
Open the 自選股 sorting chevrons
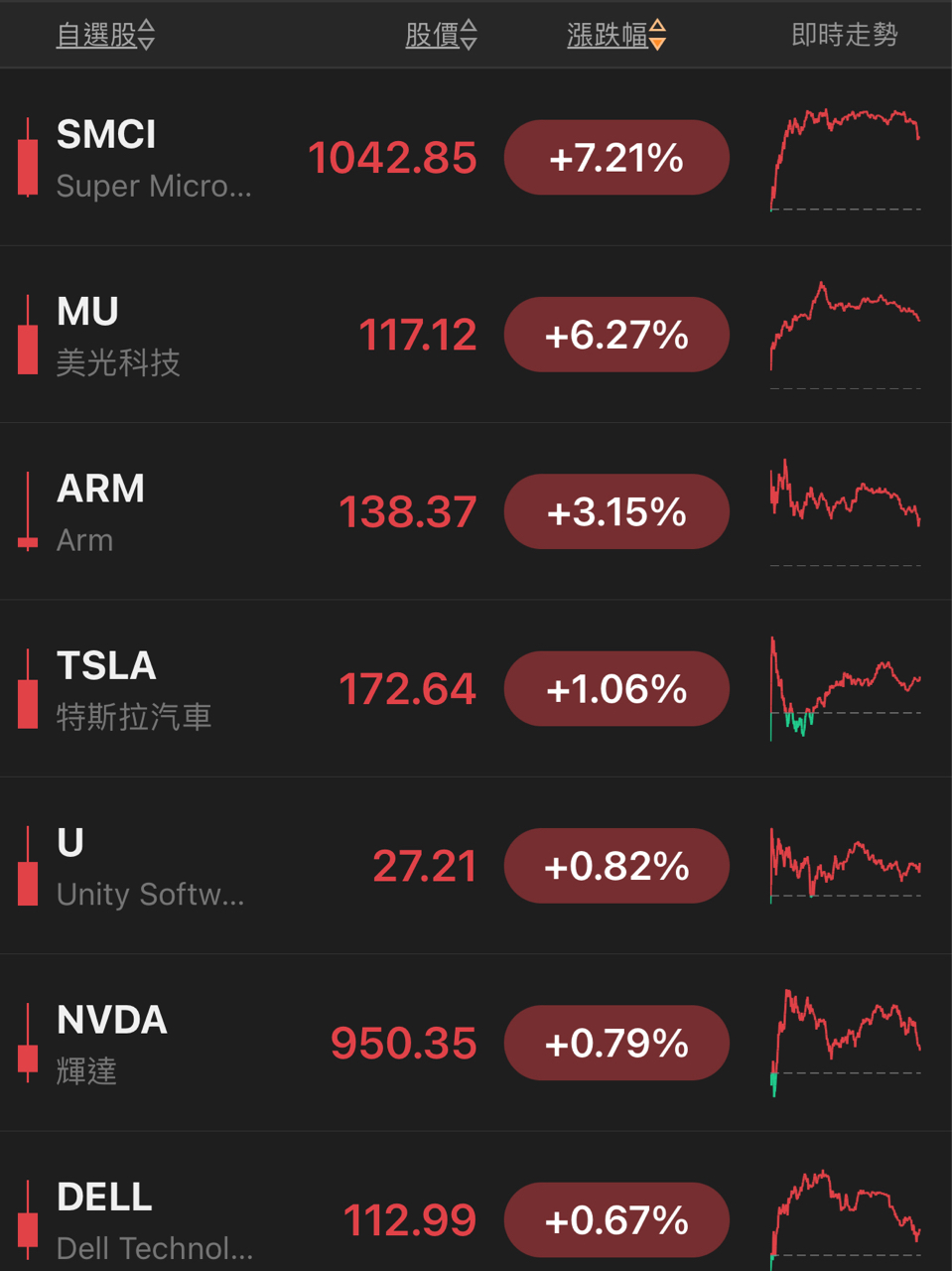click(147, 35)
